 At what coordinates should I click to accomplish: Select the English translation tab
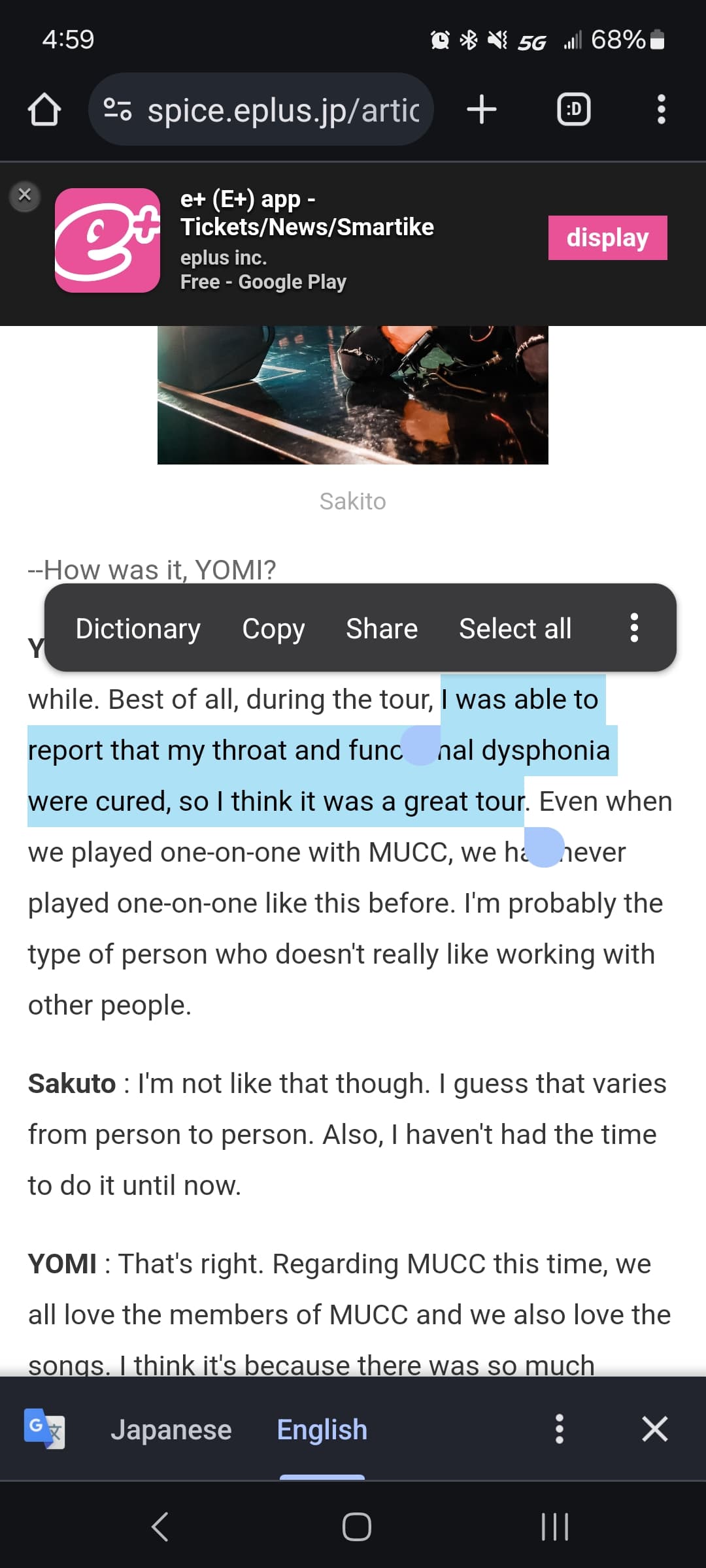(x=322, y=1429)
